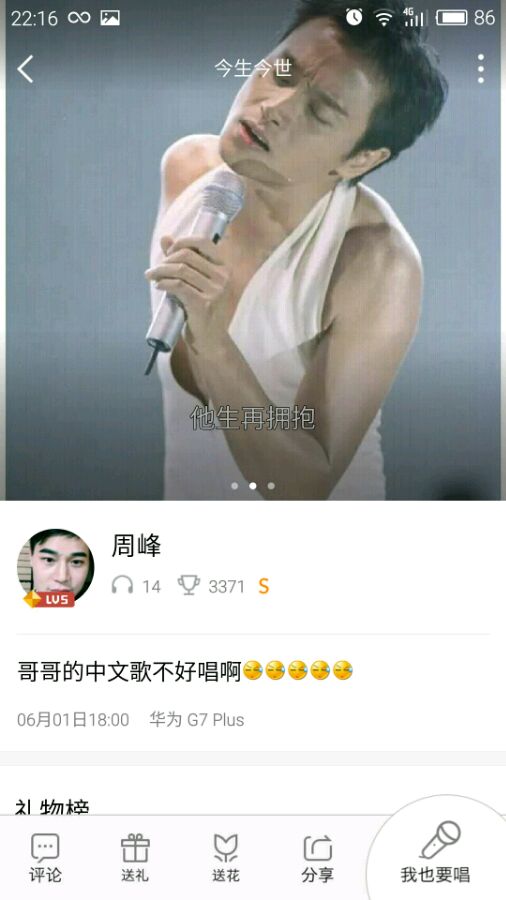Image resolution: width=506 pixels, height=900 pixels.
Task: Tap the cover image page indicator dots
Action: [x=252, y=486]
